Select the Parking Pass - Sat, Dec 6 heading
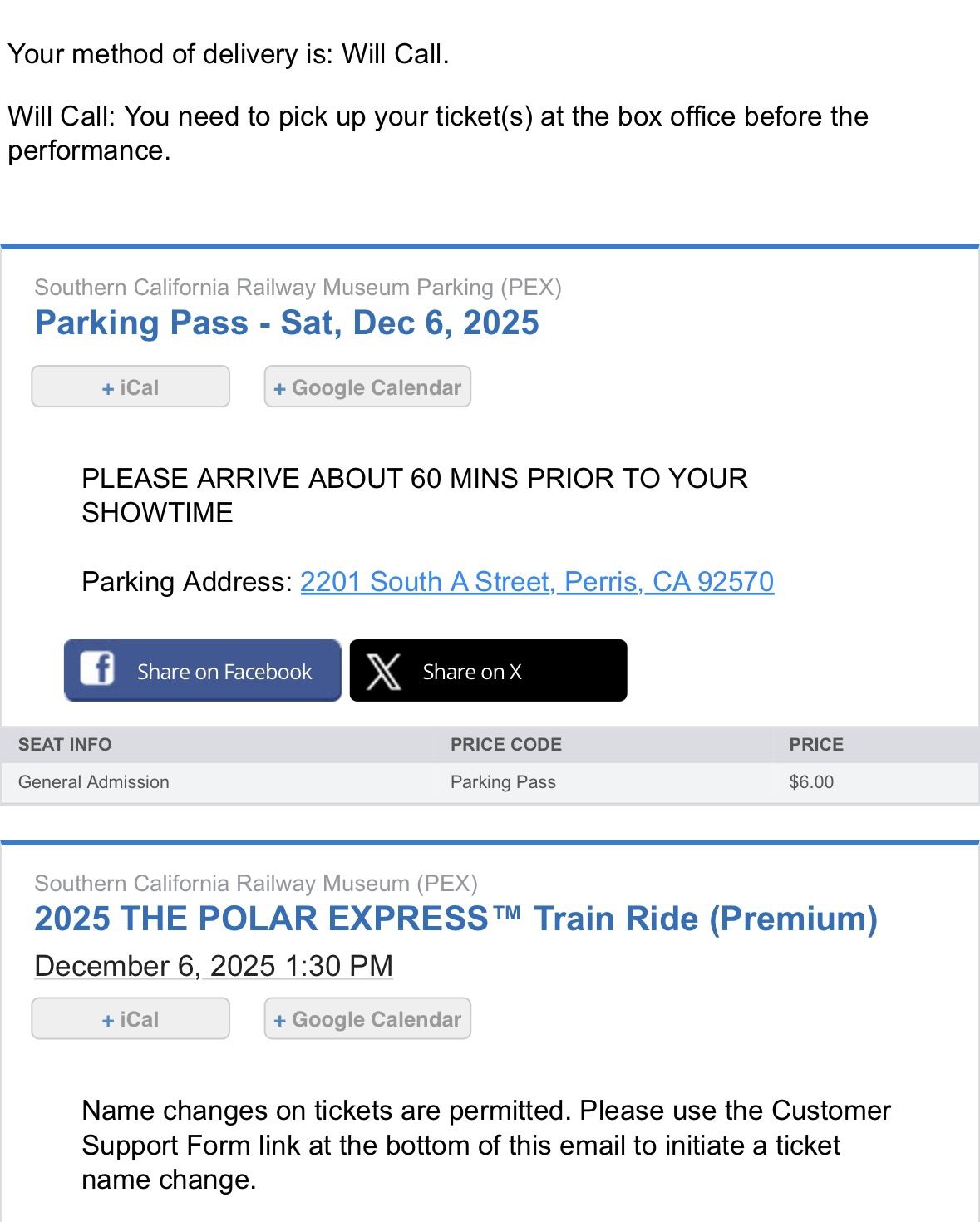This screenshot has height=1222, width=980. pyautogui.click(x=287, y=323)
